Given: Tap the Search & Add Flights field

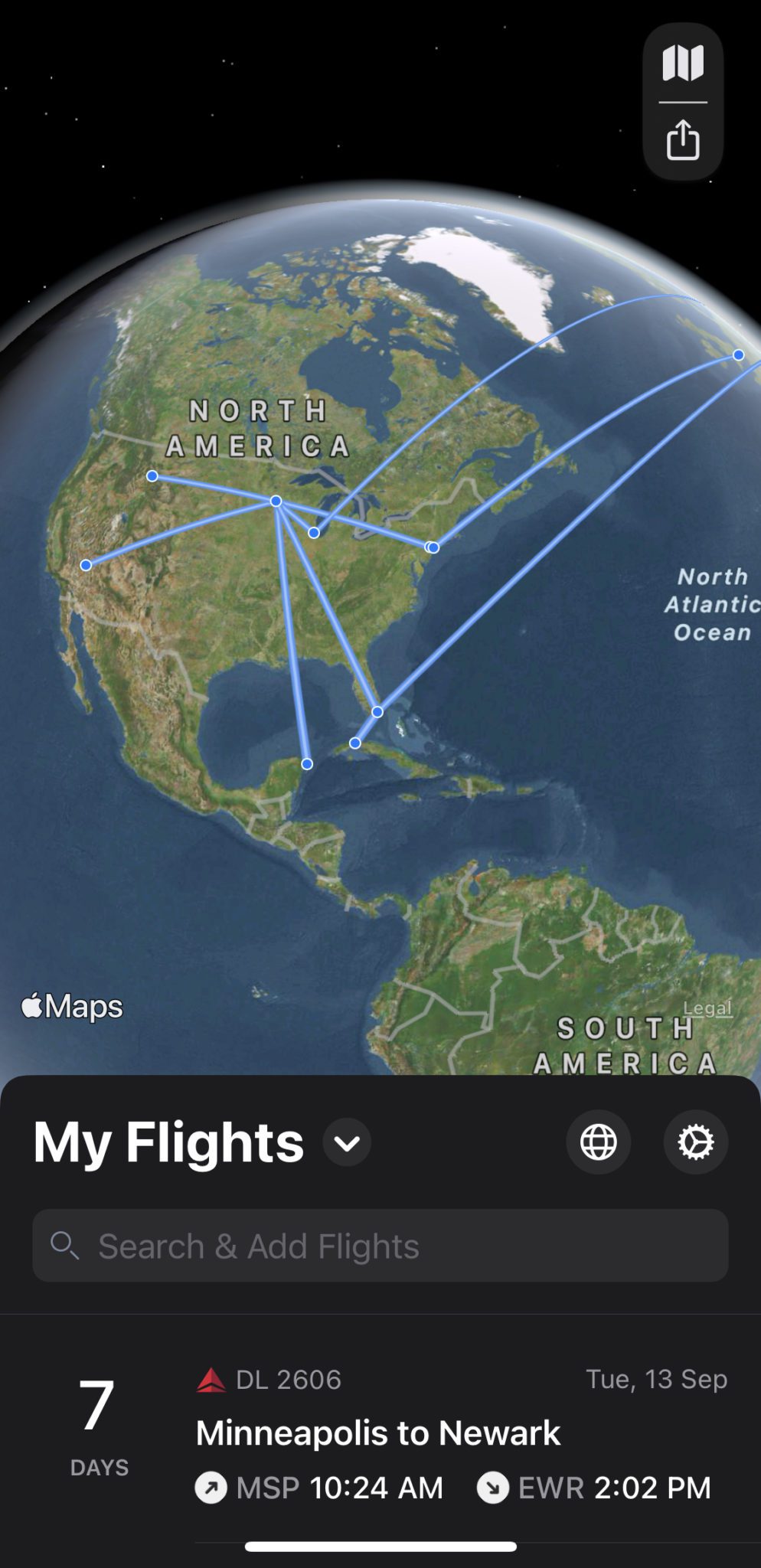Looking at the screenshot, I should 380,1246.
